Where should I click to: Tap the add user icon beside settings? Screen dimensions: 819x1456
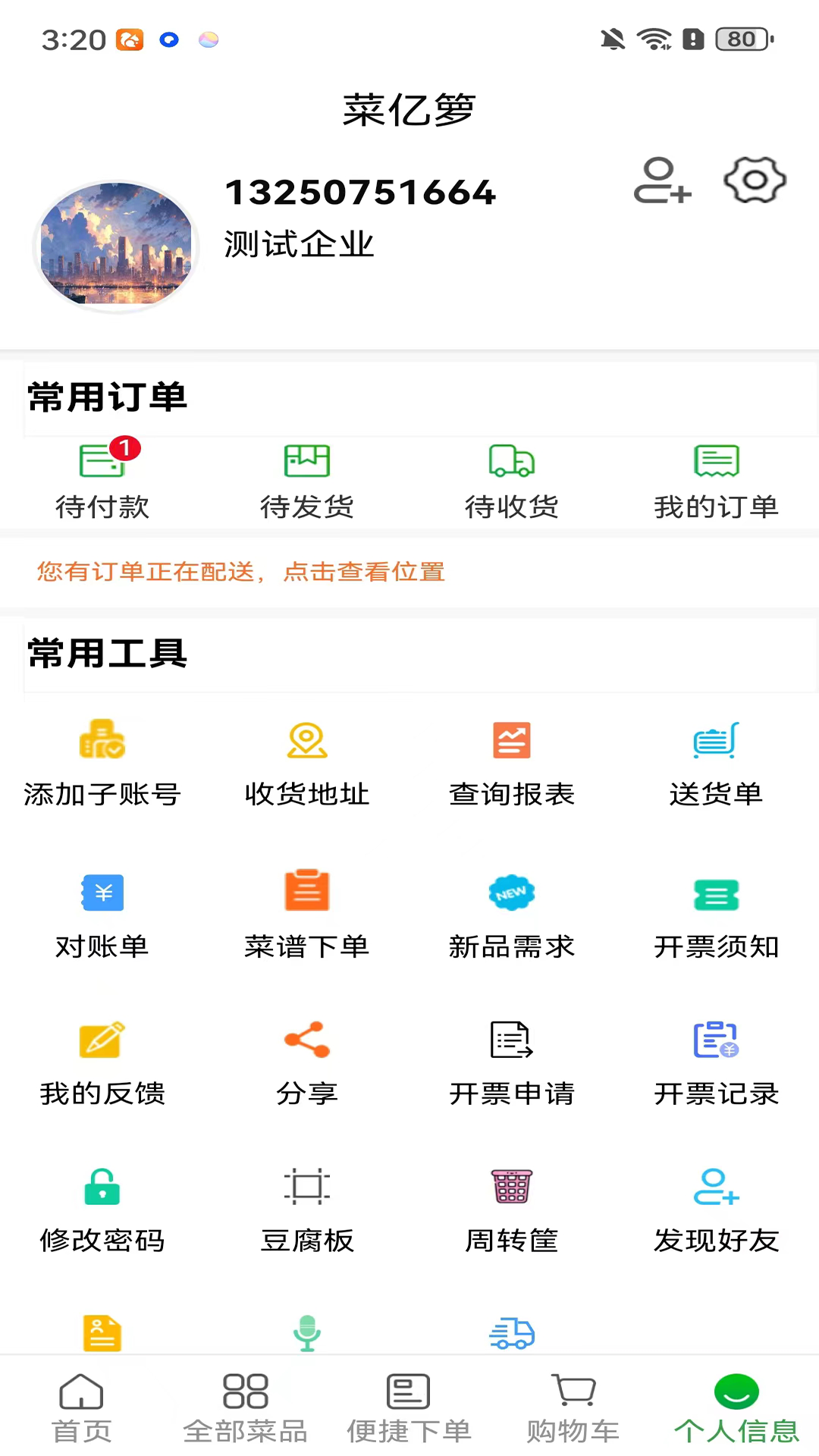pos(662,181)
